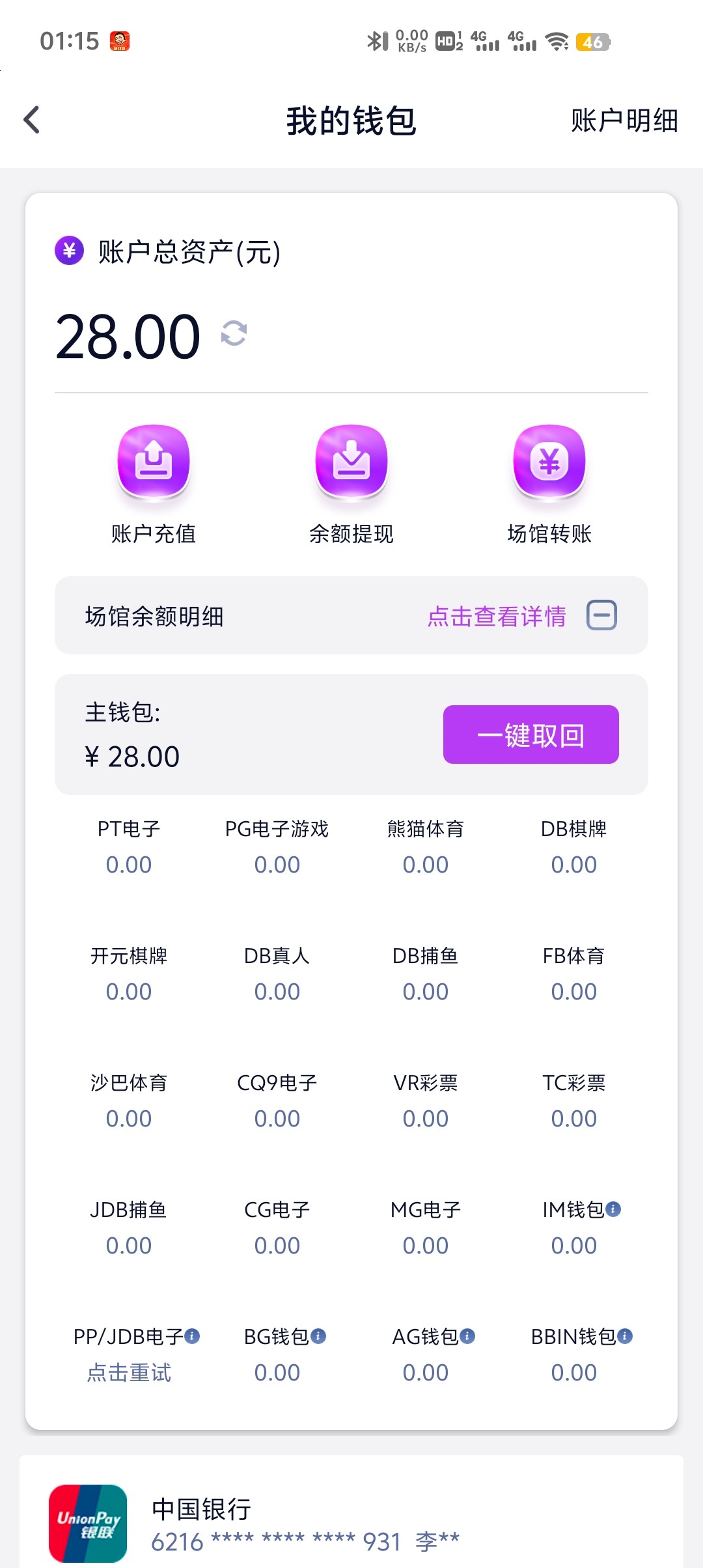Collapse the 场馆余额明细 section
The image size is (703, 1568).
tap(602, 615)
